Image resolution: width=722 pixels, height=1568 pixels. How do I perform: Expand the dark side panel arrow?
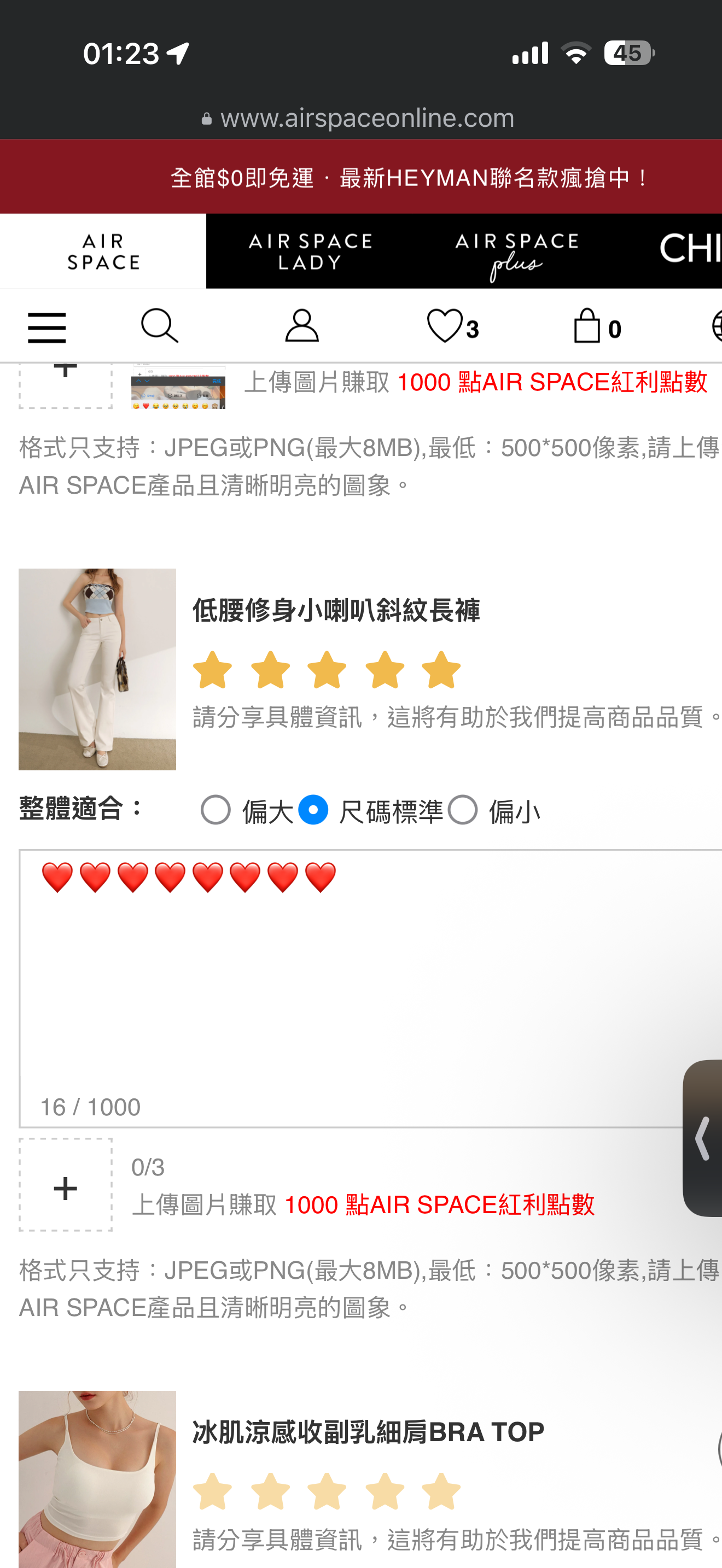point(702,1138)
